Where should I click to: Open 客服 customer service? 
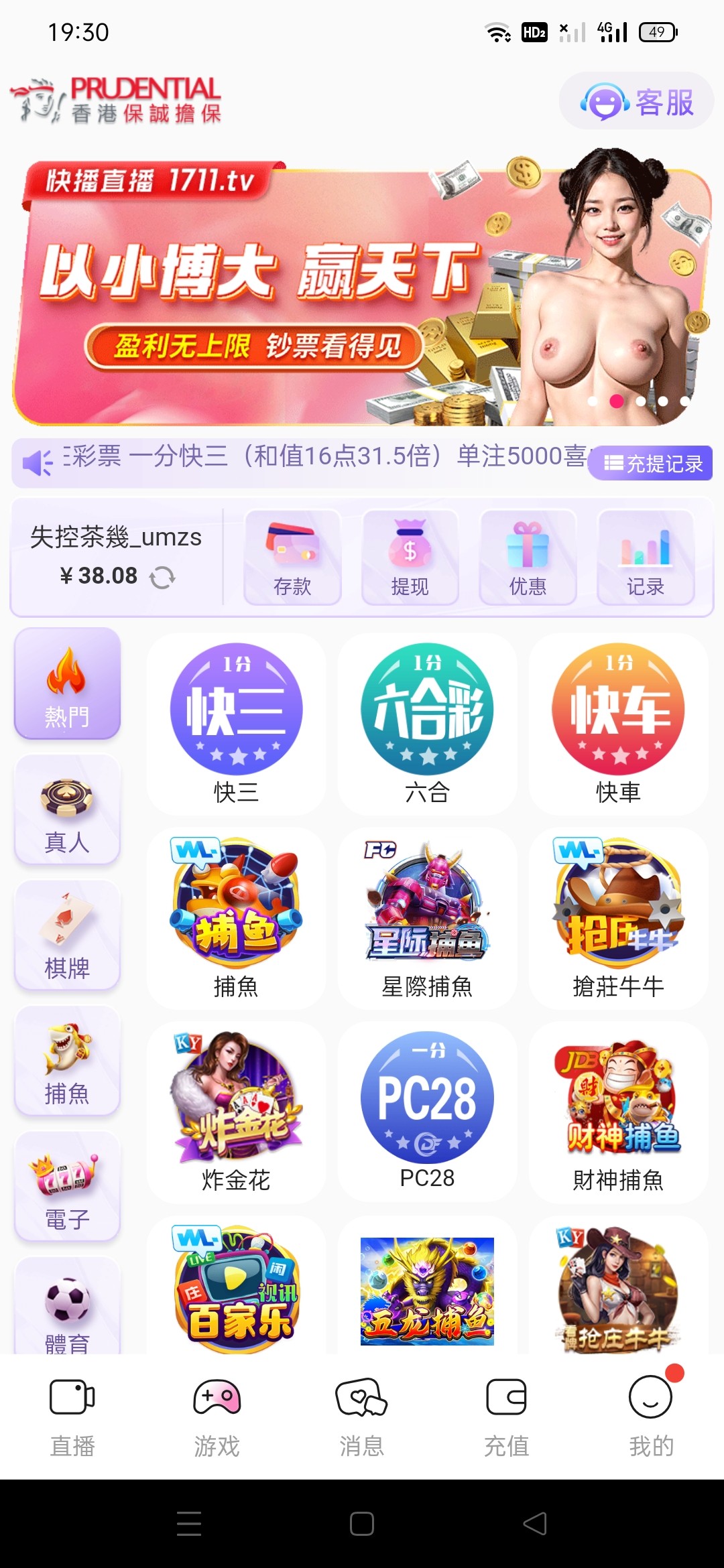[x=636, y=102]
